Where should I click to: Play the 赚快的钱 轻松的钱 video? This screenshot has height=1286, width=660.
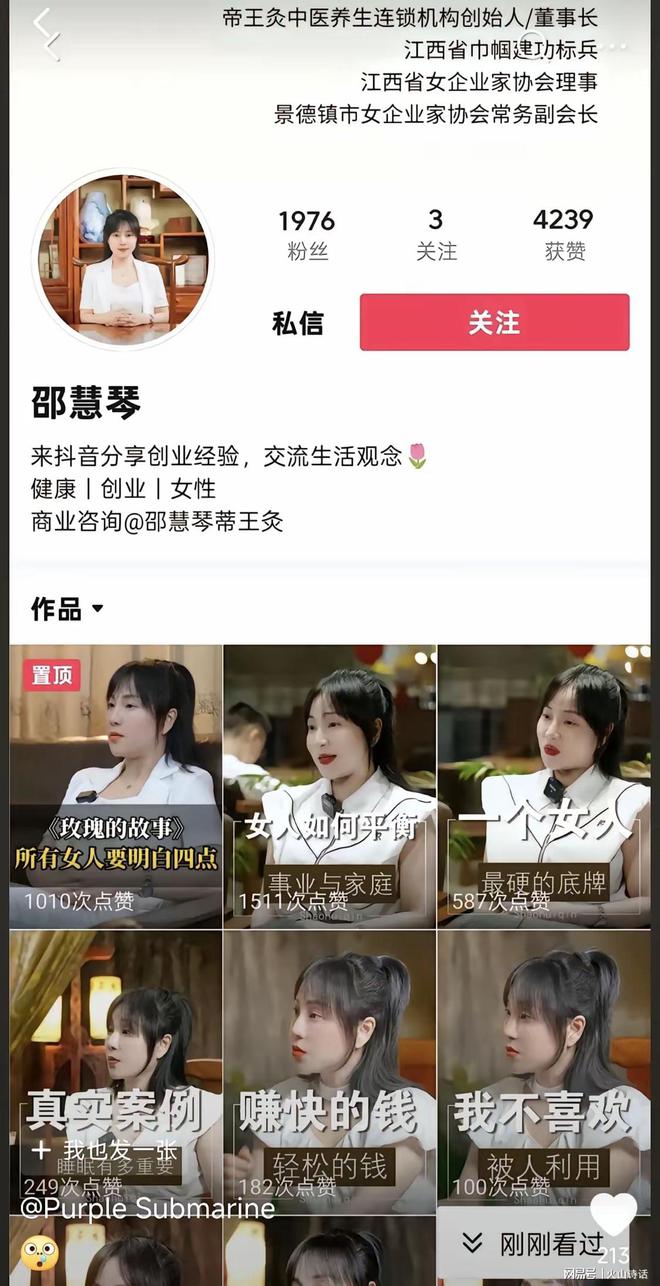tap(329, 1070)
